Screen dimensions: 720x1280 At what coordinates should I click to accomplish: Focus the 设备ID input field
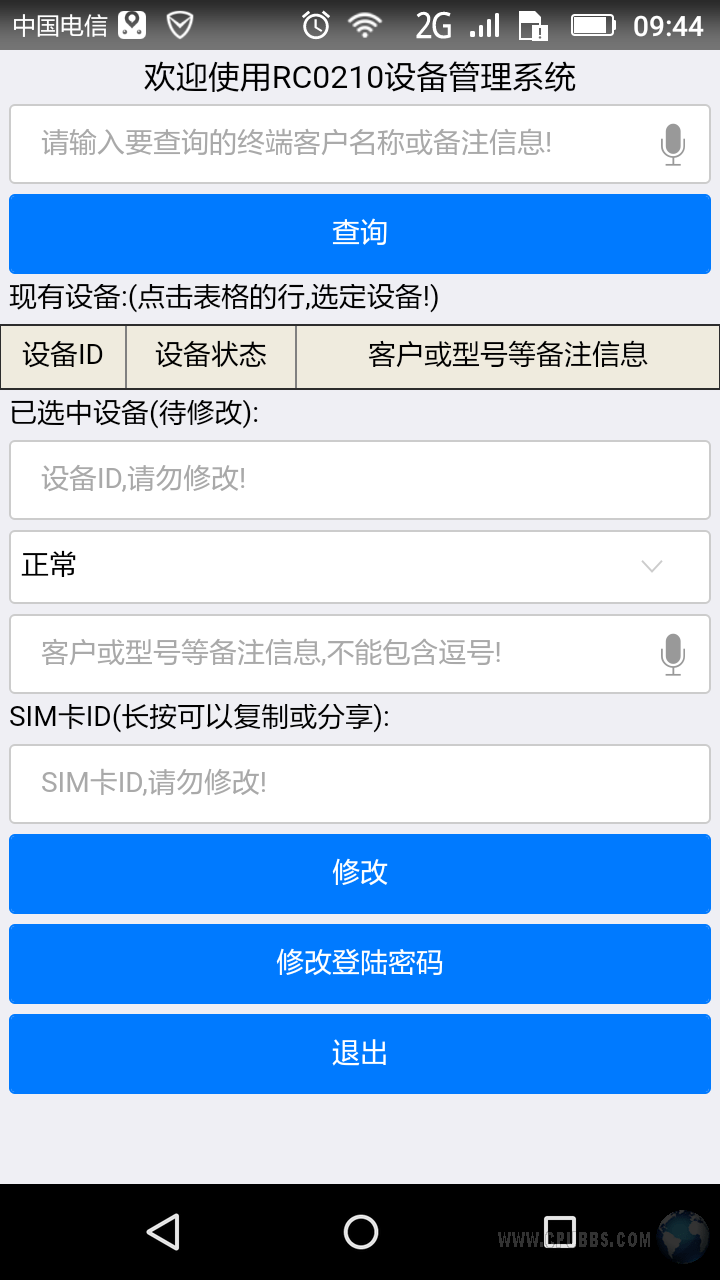pyautogui.click(x=360, y=479)
